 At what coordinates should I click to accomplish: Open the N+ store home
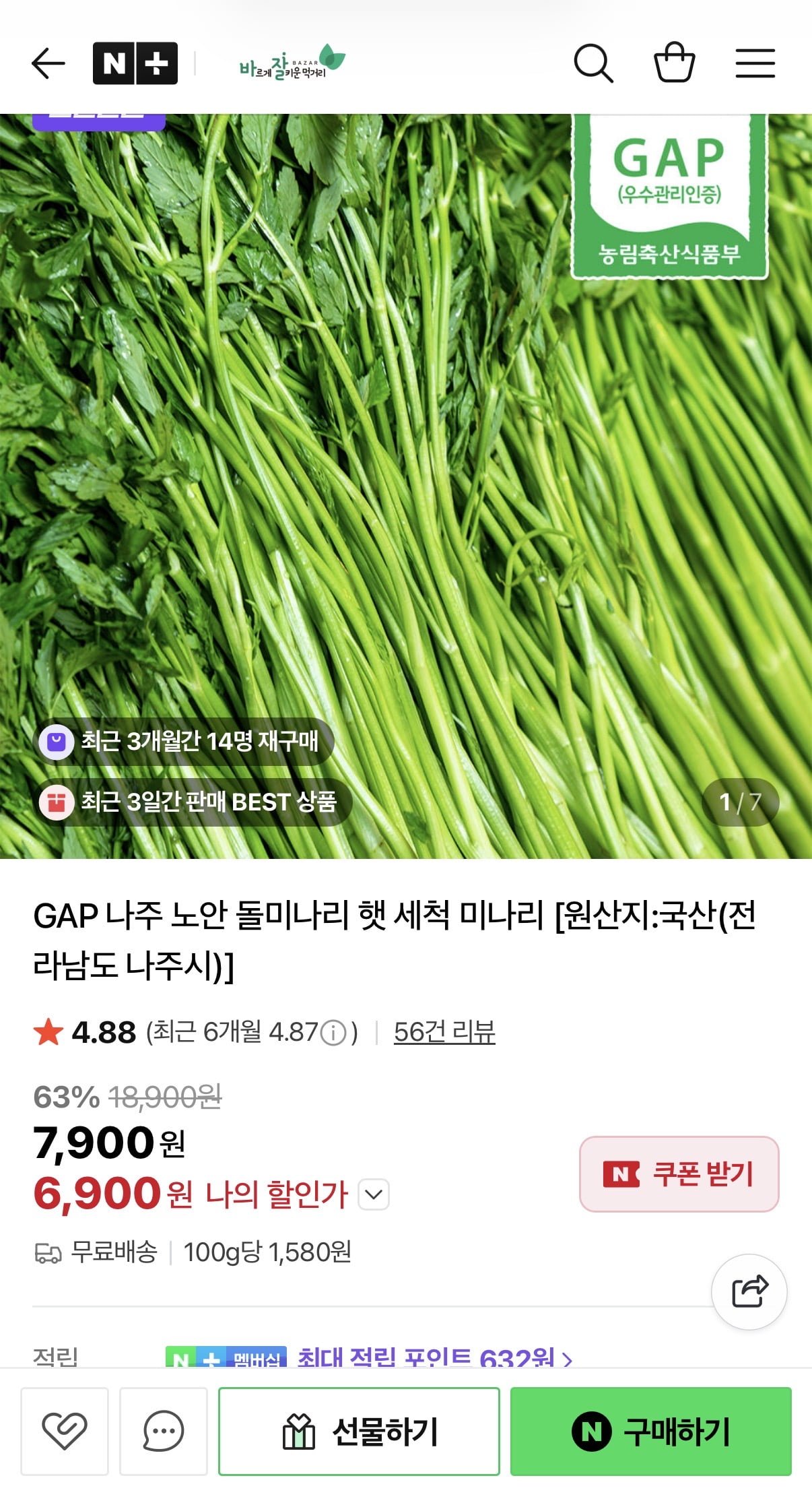(135, 63)
